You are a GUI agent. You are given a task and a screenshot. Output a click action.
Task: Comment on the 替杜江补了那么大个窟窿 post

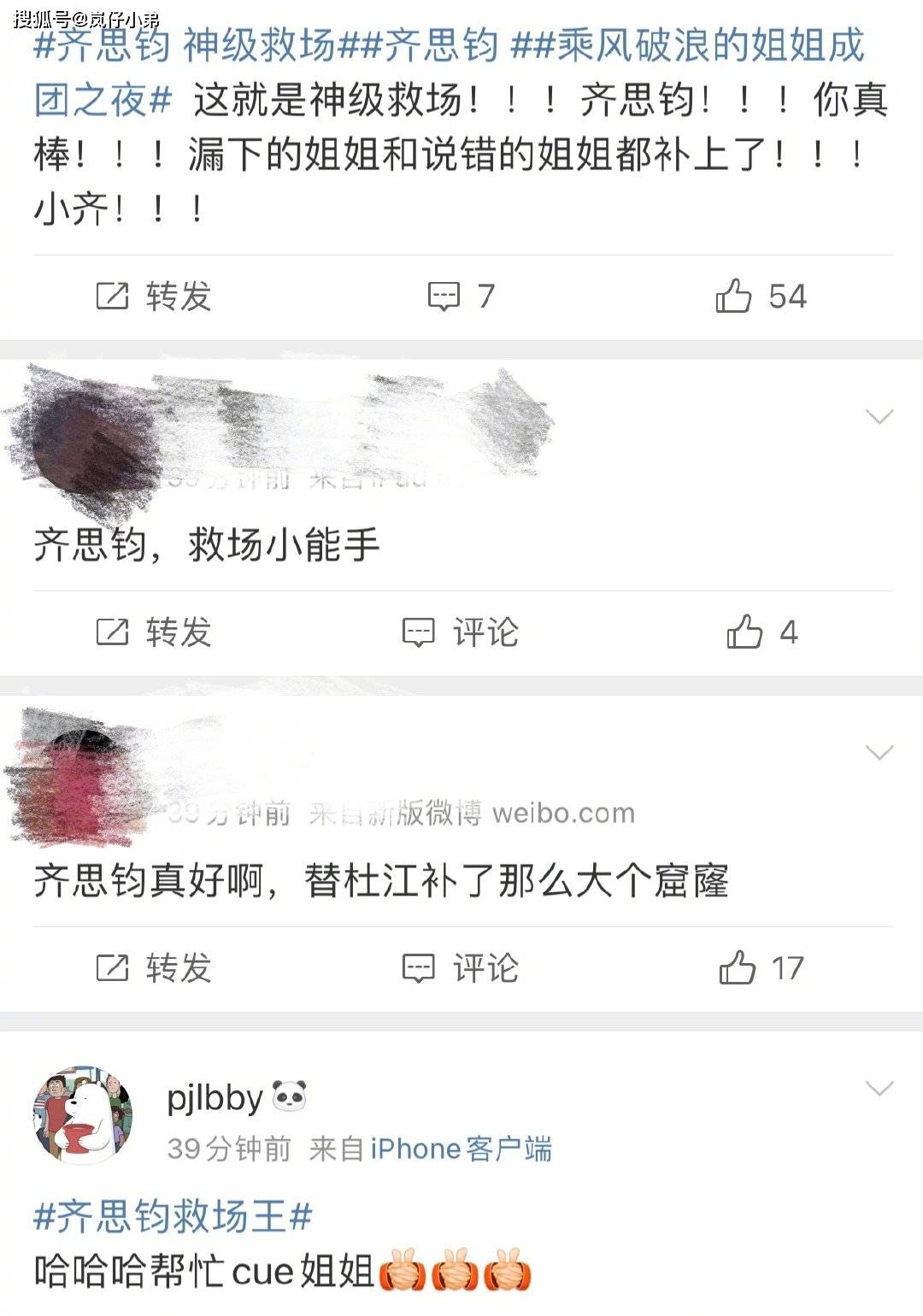pyautogui.click(x=461, y=968)
